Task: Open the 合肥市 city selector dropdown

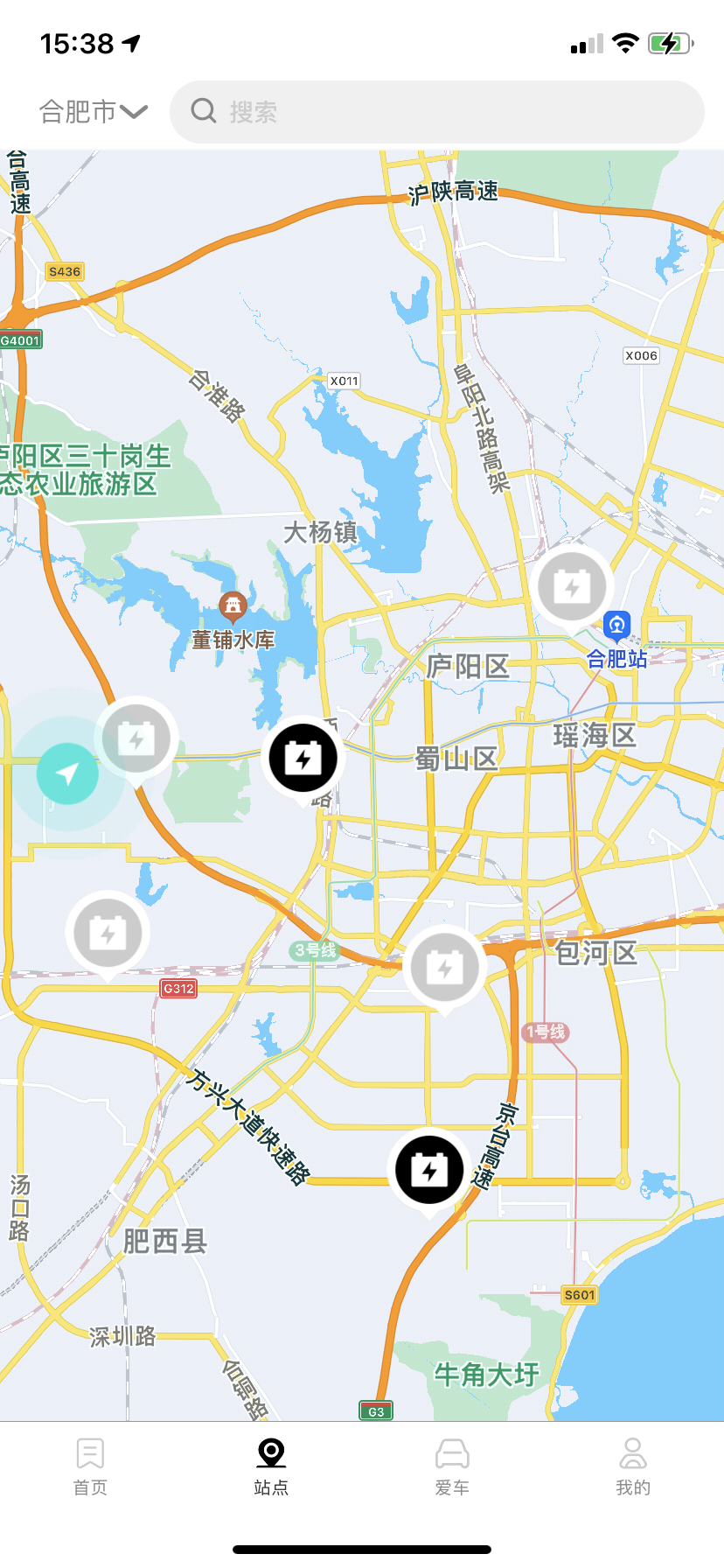Action: coord(94,112)
